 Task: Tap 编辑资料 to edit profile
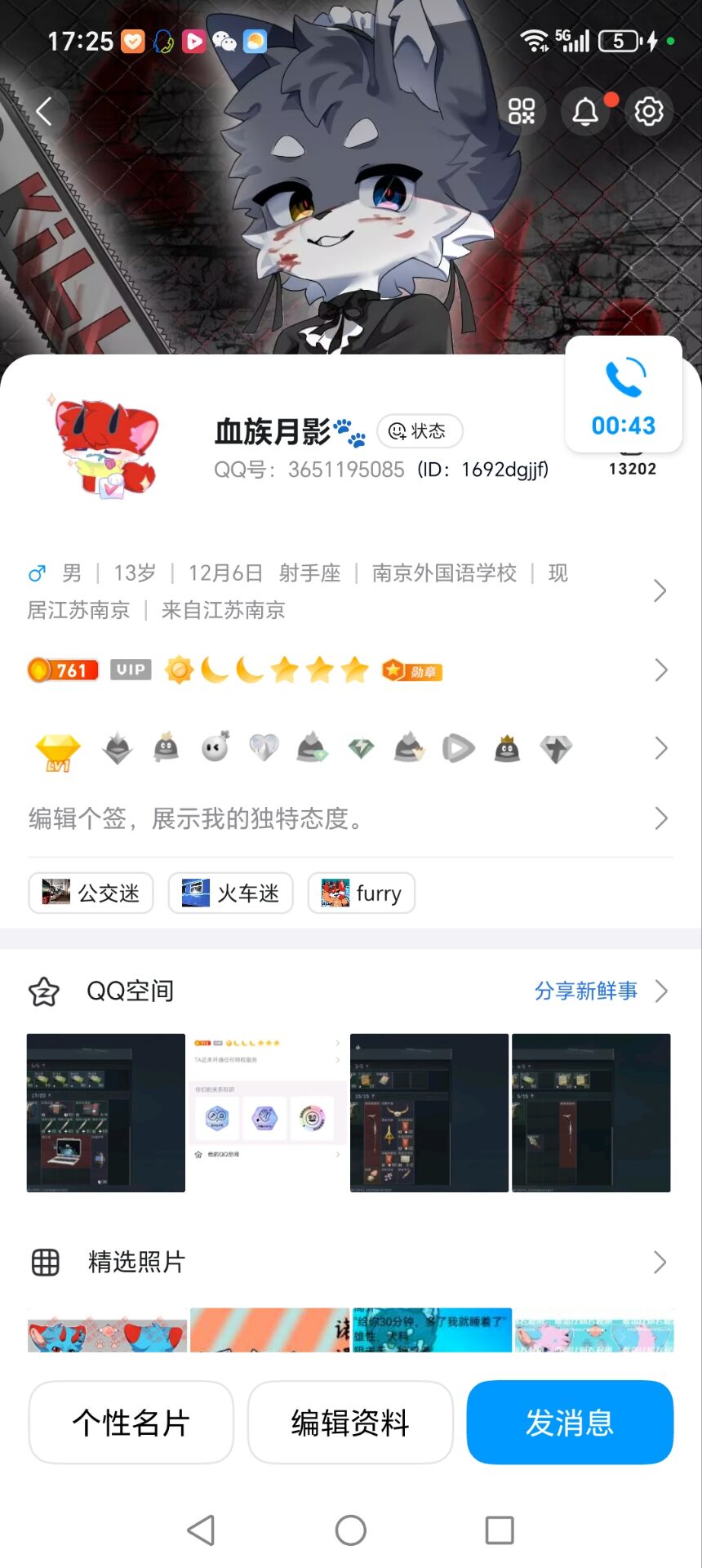click(350, 1423)
